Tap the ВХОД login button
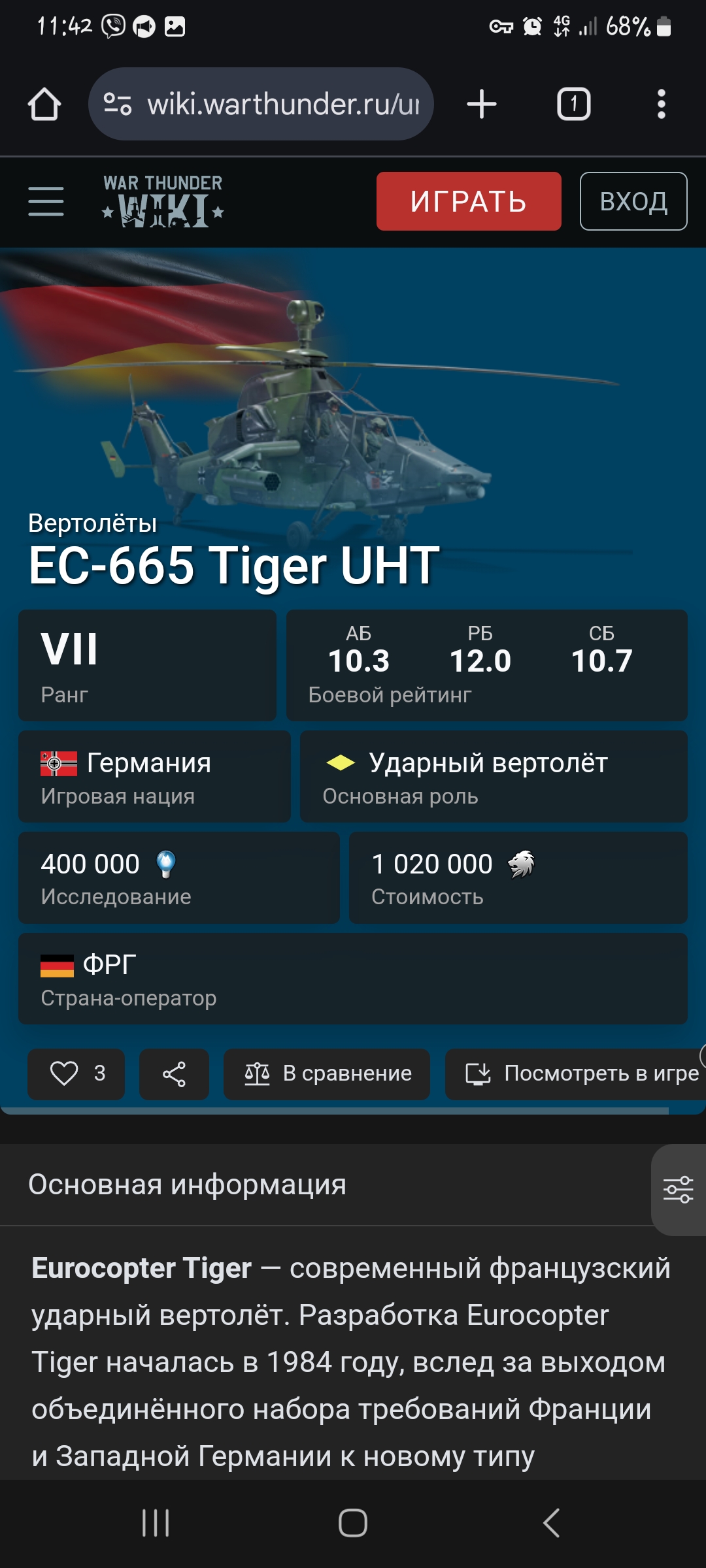The width and height of the screenshot is (706, 1568). pyautogui.click(x=633, y=201)
